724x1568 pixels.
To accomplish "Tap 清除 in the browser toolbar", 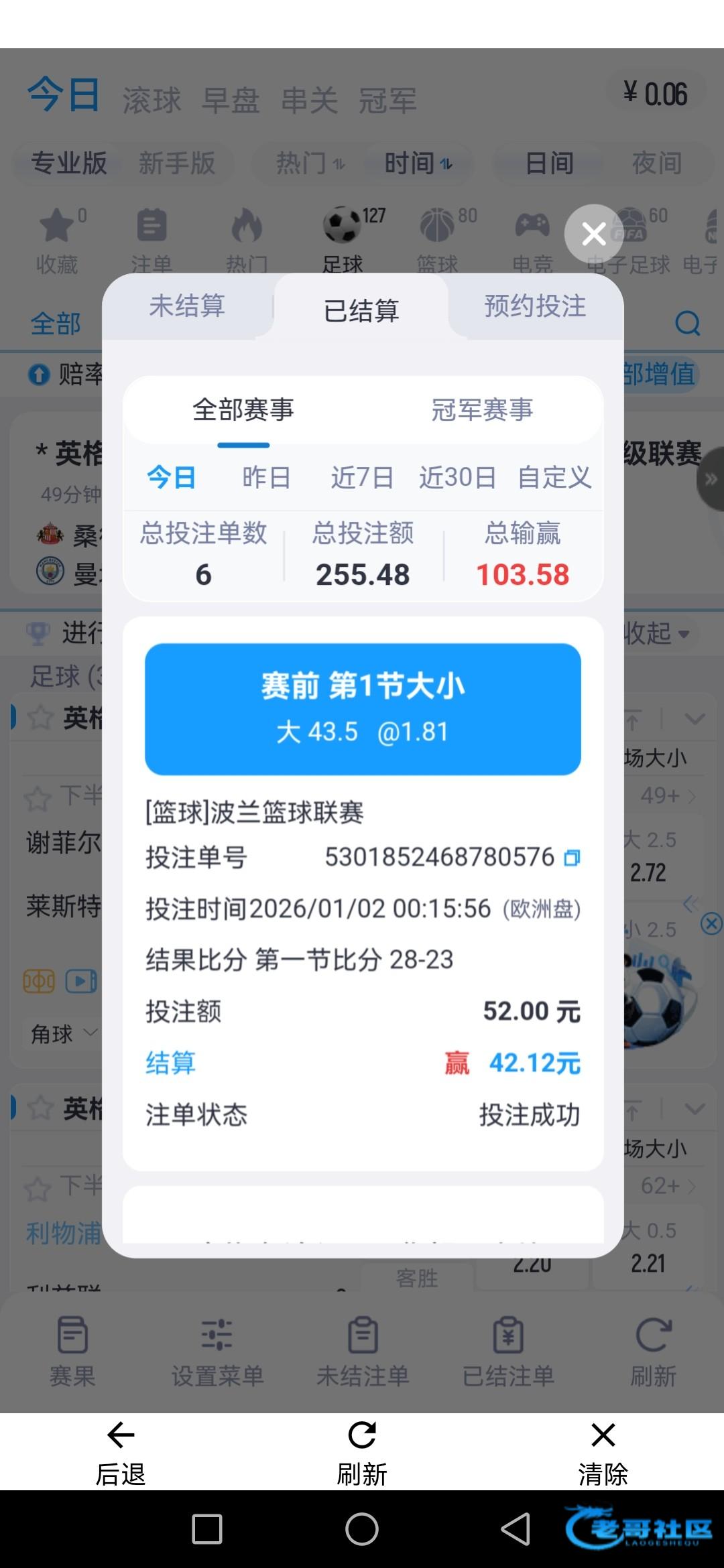I will tap(603, 1451).
